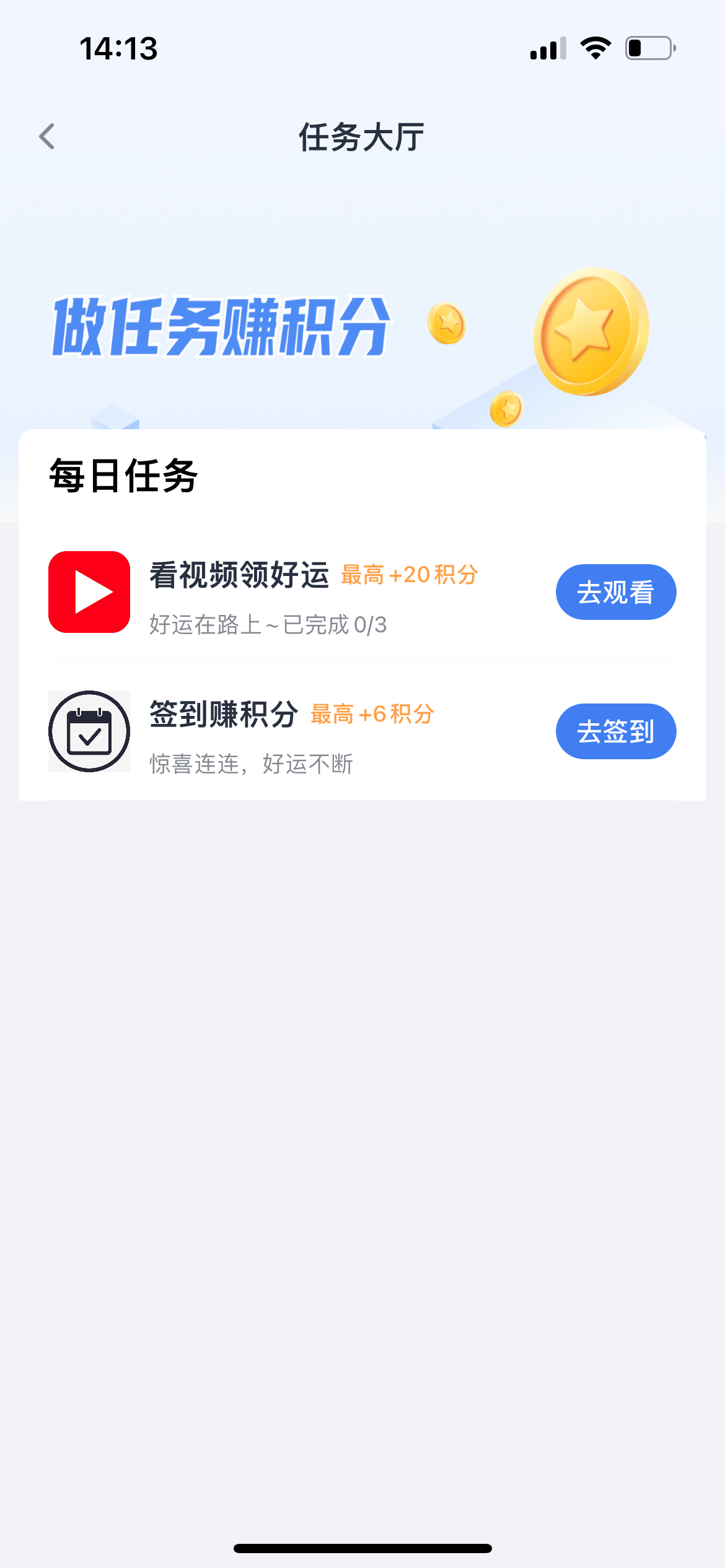
Task: Tap the 去签到 button
Action: 615,731
